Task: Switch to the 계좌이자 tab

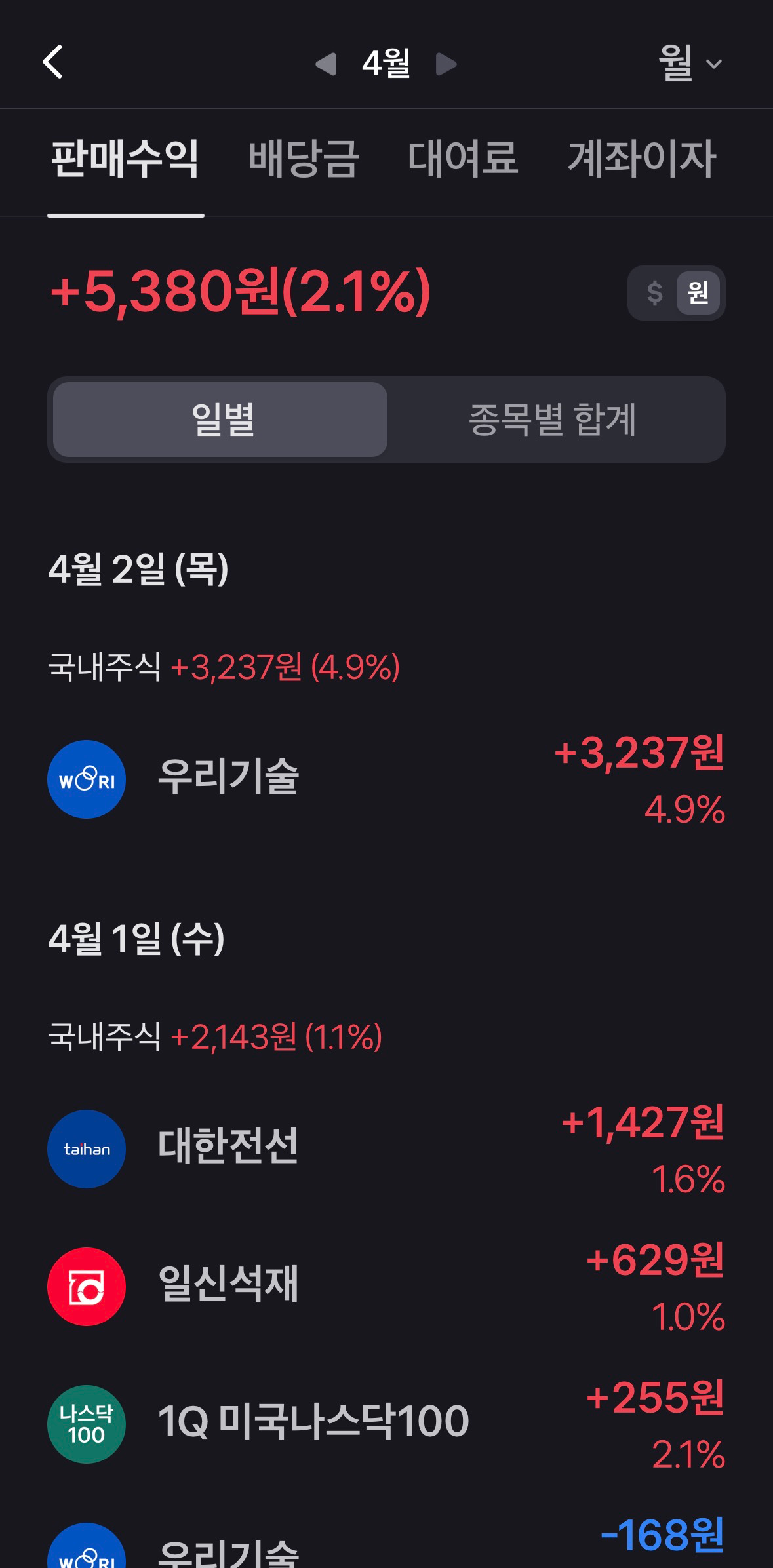Action: click(641, 159)
